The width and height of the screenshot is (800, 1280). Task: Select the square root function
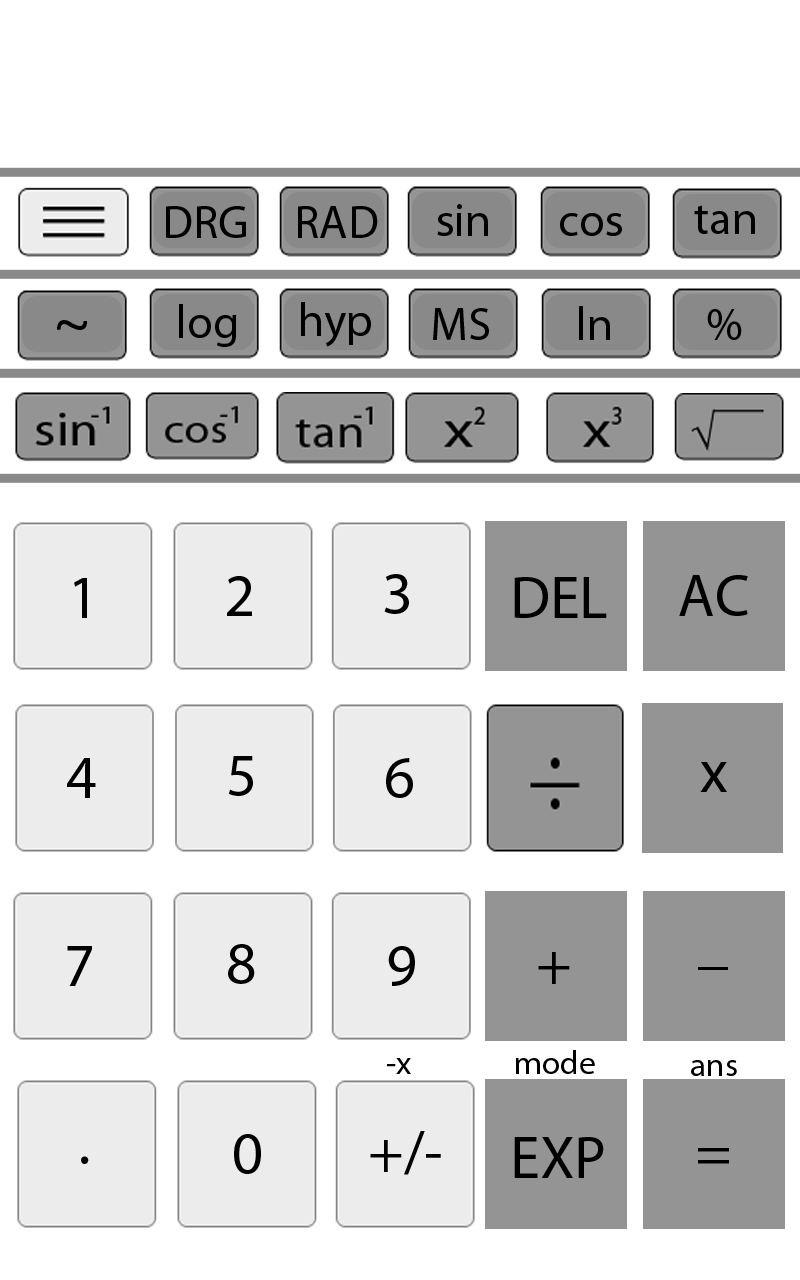pyautogui.click(x=728, y=427)
